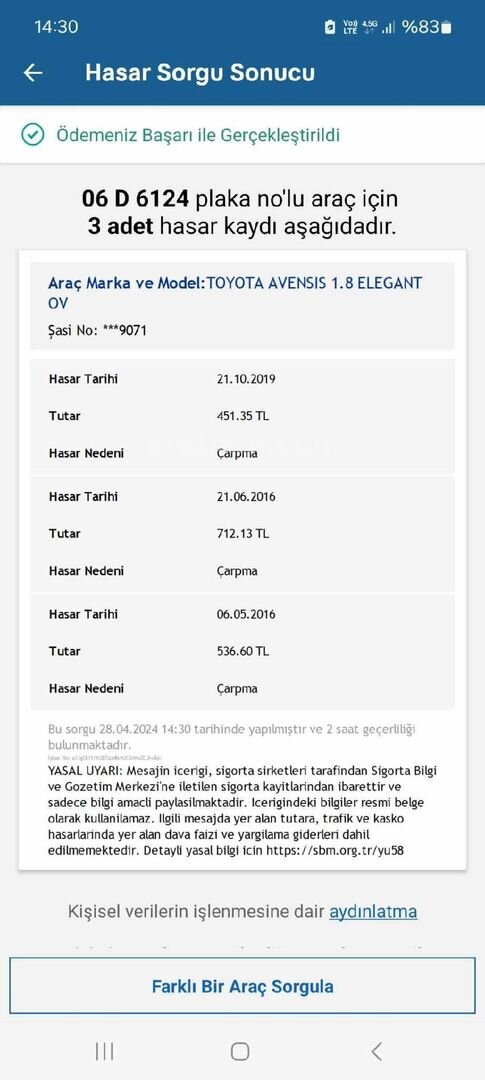Tap Farklı Bir Araç Sorgula button

point(242,986)
